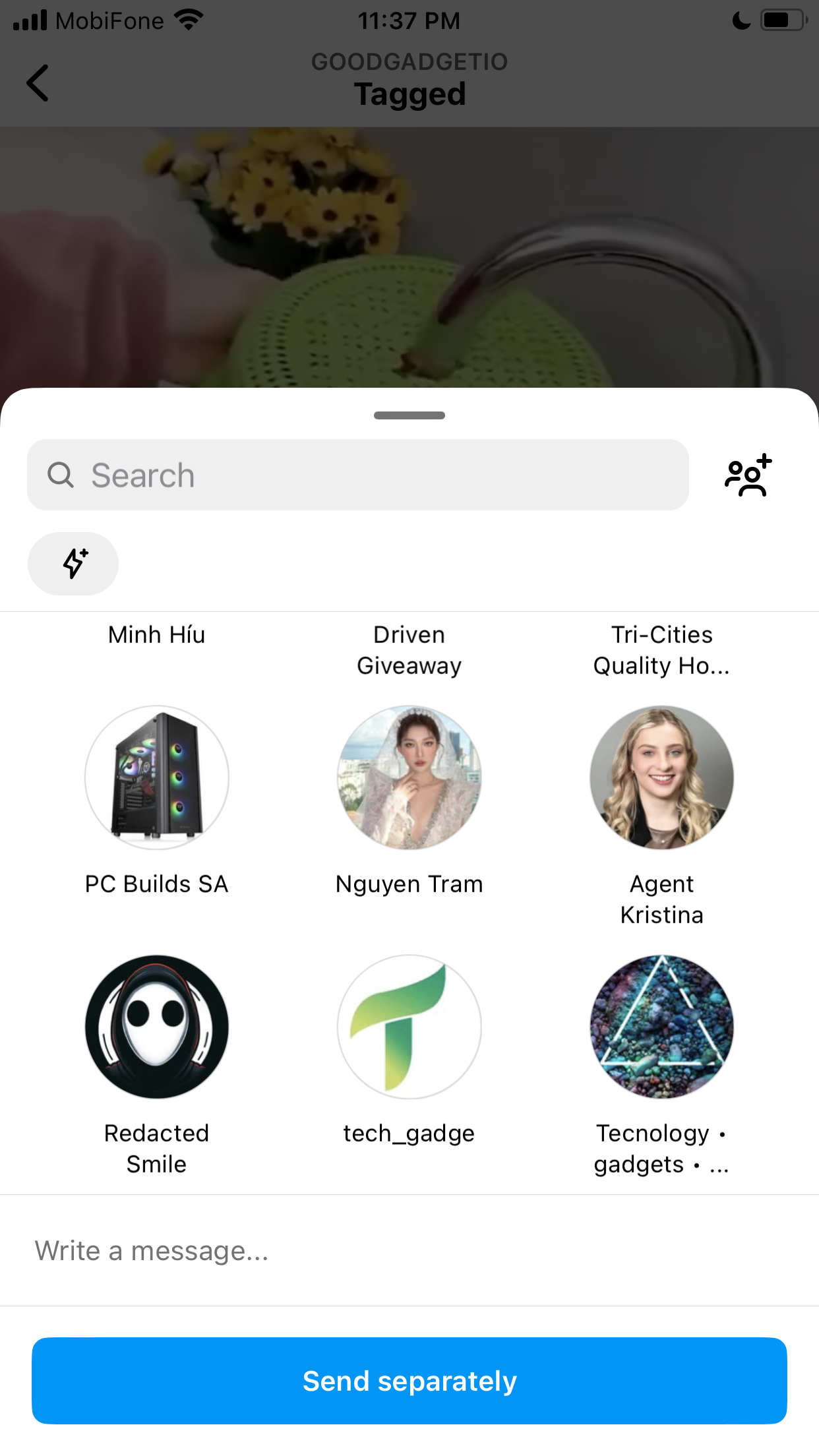
Task: Tap the sheet drag handle
Action: (x=409, y=415)
